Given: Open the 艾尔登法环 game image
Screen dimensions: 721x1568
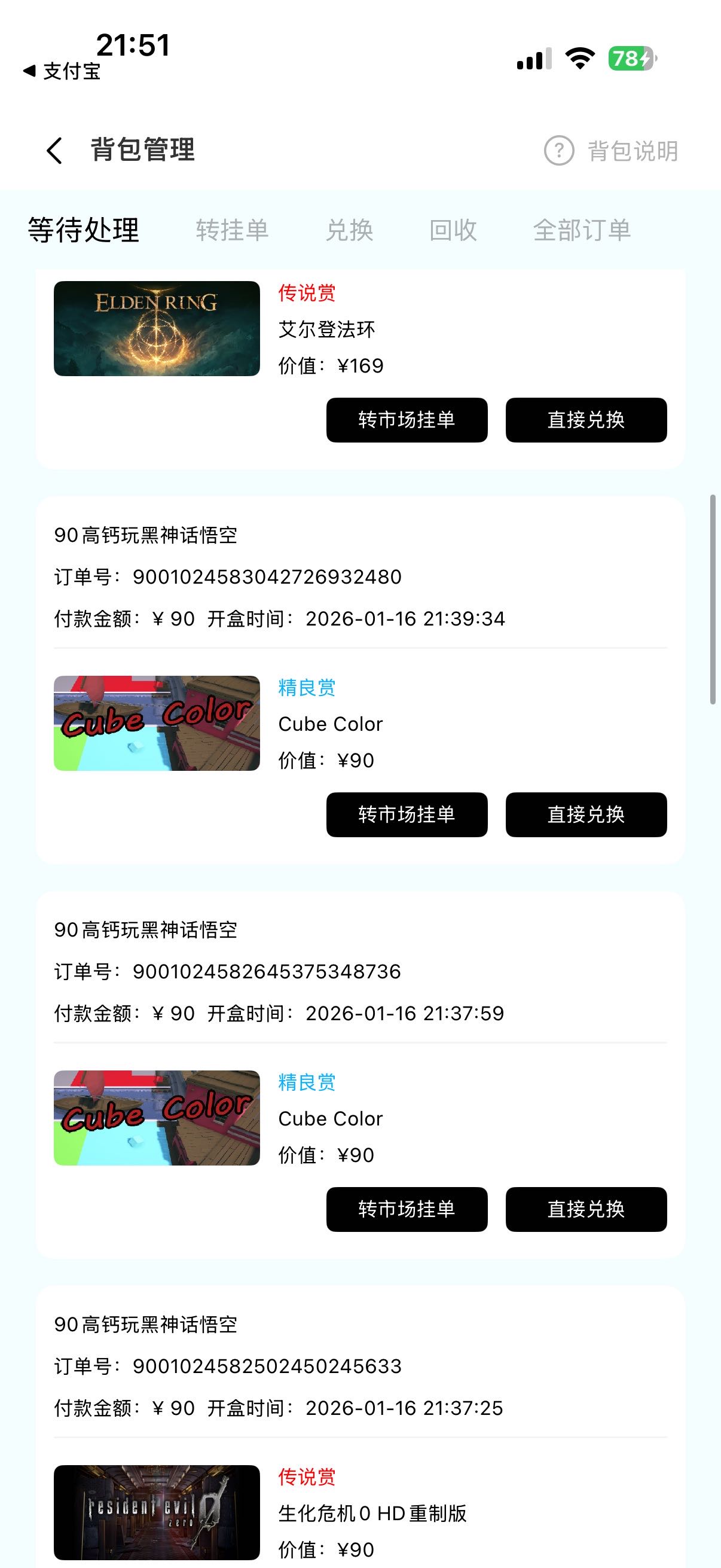Looking at the screenshot, I should pos(157,329).
